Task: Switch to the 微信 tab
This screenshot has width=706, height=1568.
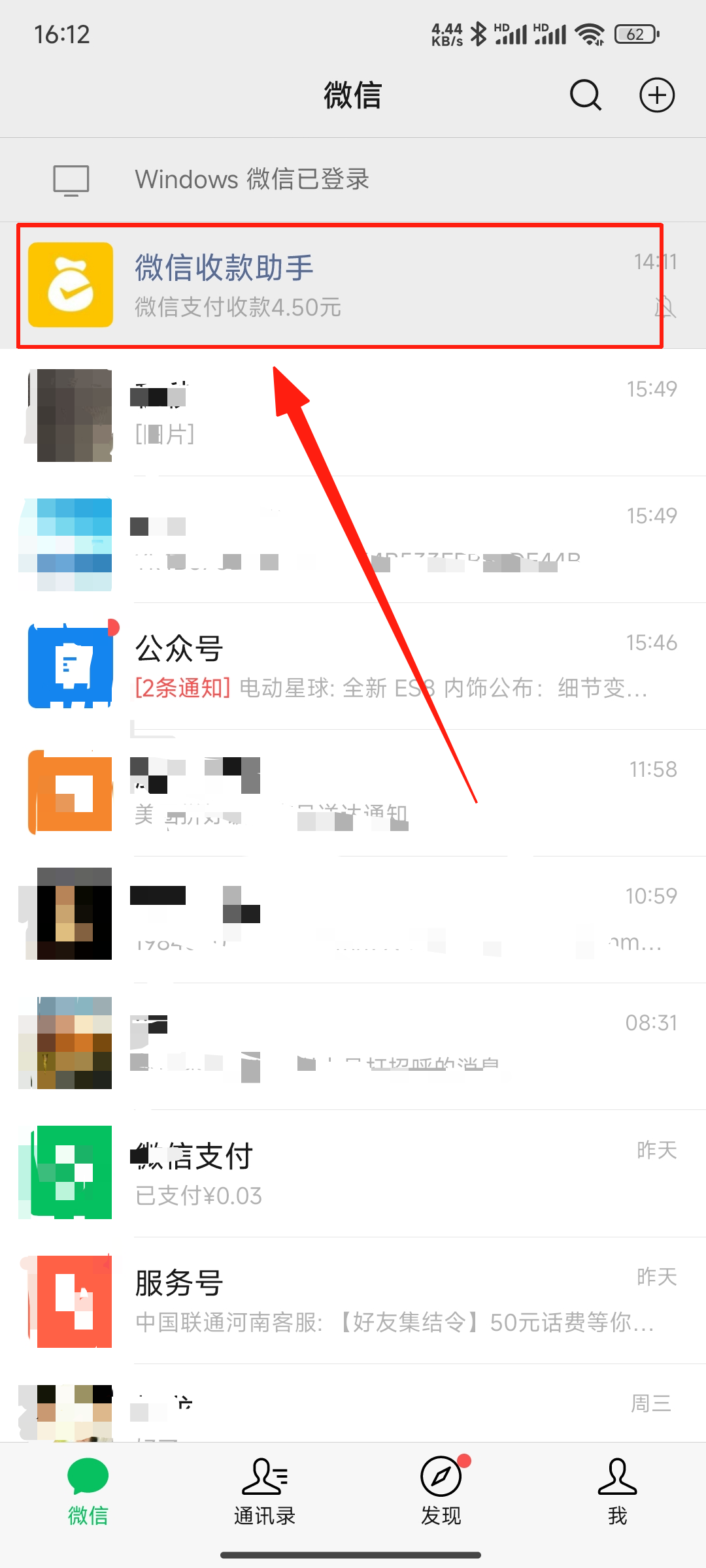Action: (88, 1493)
